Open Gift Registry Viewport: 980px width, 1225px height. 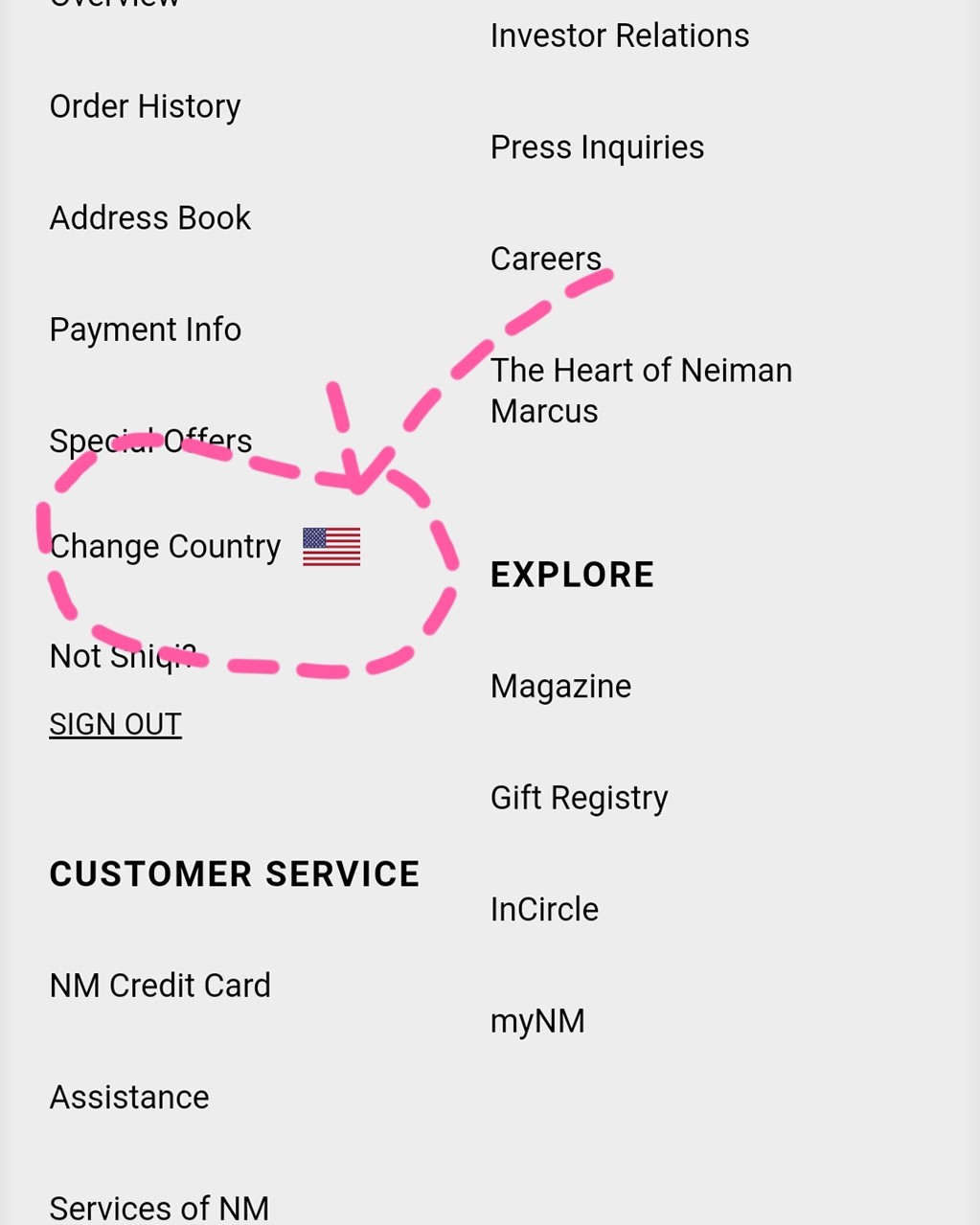click(579, 798)
